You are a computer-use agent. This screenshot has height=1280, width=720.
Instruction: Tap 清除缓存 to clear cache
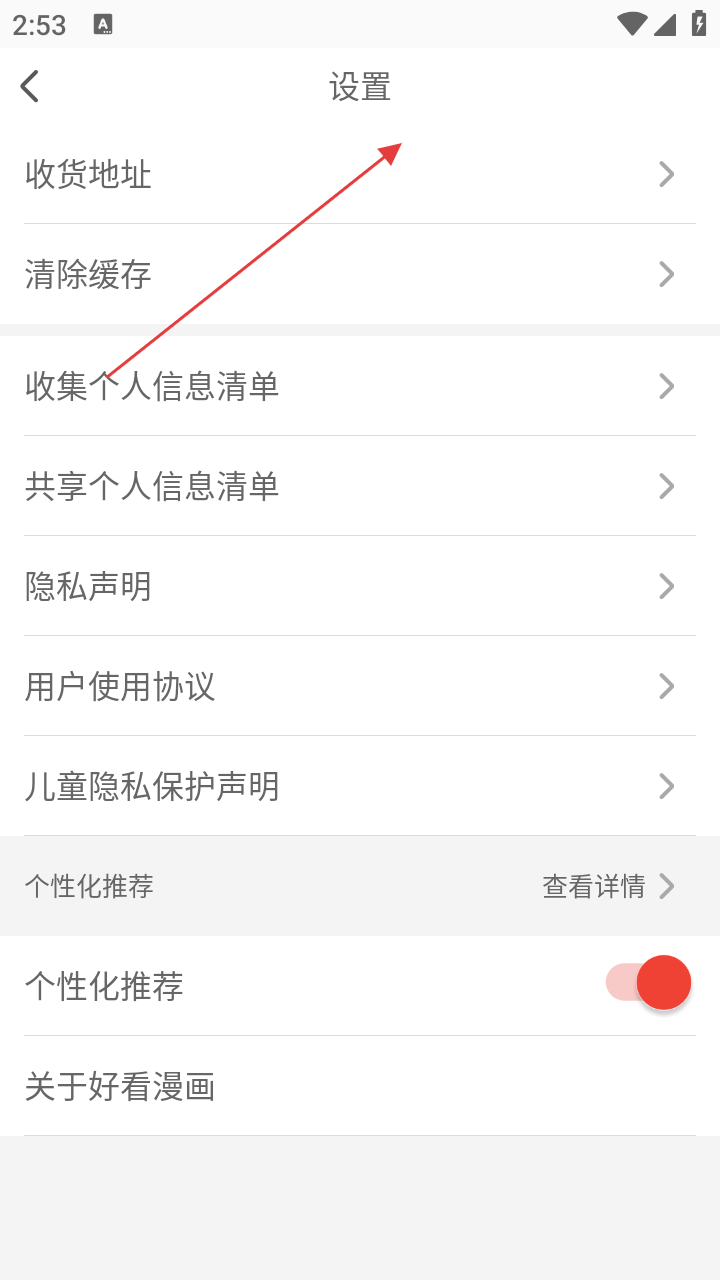pyautogui.click(x=360, y=275)
